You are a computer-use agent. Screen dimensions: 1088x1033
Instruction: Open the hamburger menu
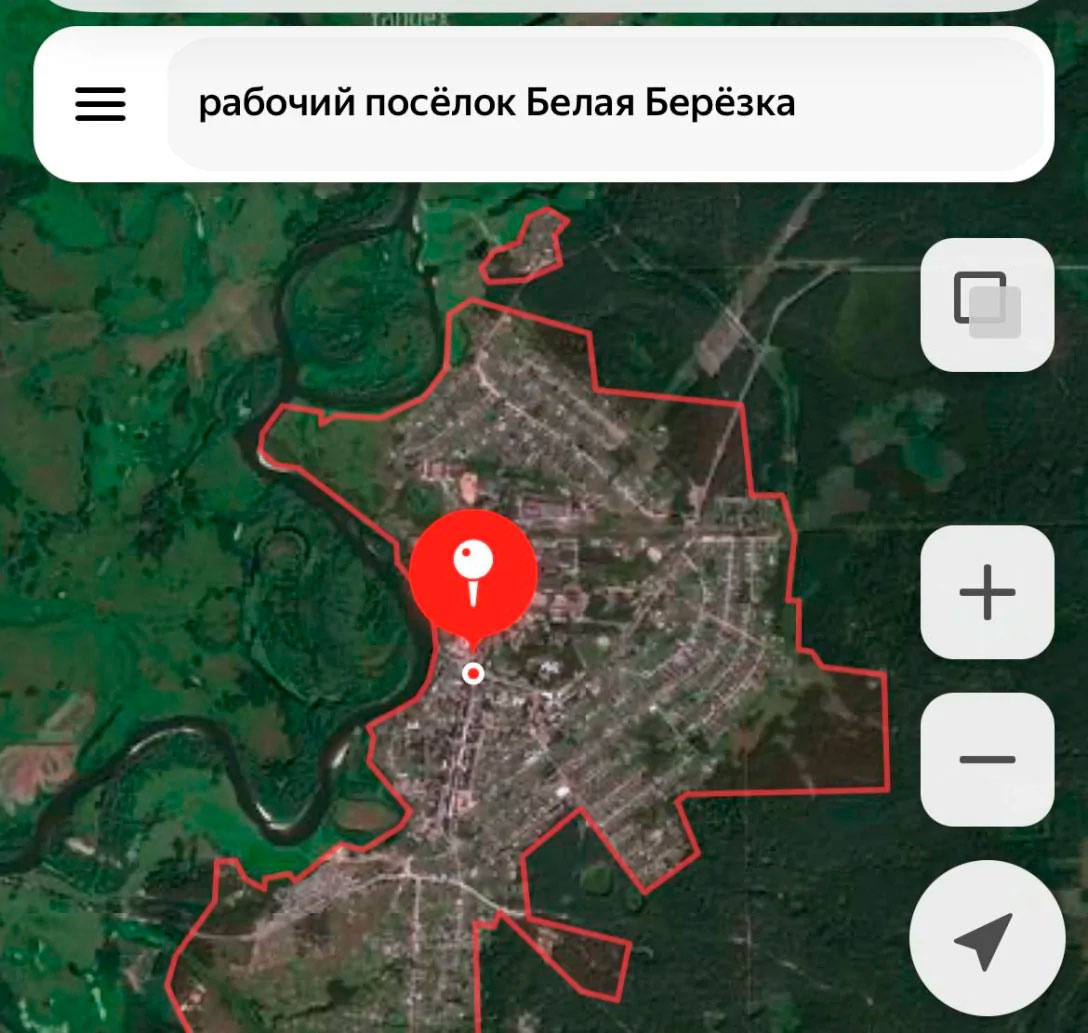101,104
